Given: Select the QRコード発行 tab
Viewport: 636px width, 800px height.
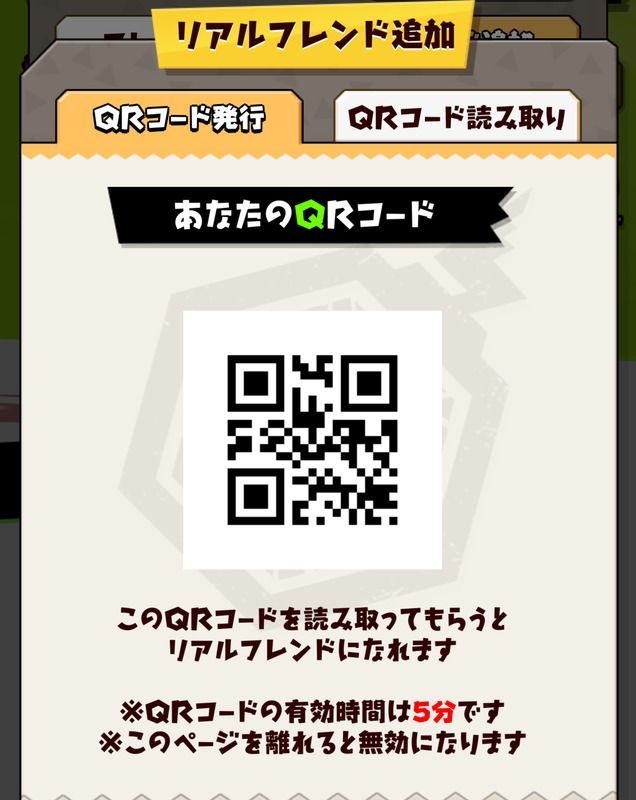Looking at the screenshot, I should 179,119.
